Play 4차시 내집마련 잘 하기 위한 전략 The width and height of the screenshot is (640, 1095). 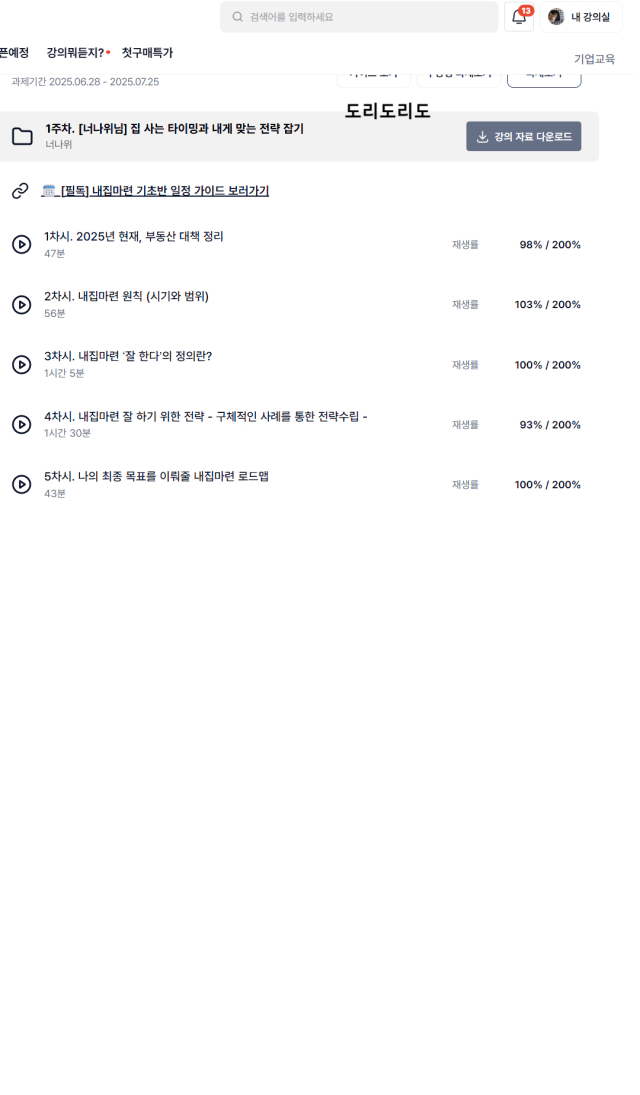click(x=22, y=425)
